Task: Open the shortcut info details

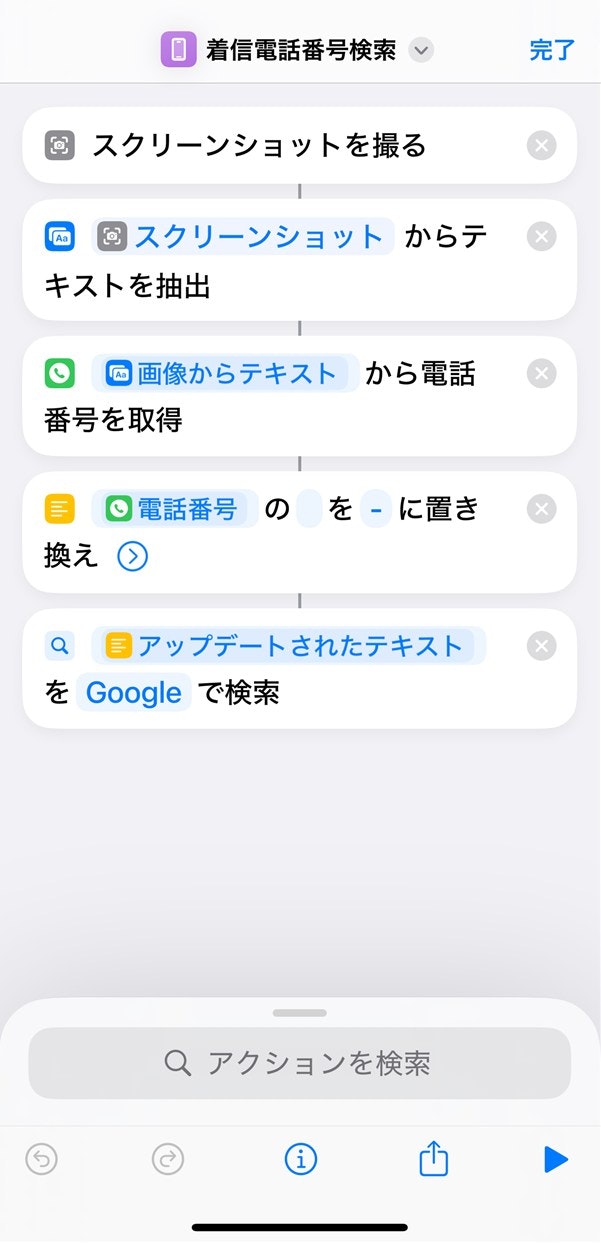Action: (300, 1159)
